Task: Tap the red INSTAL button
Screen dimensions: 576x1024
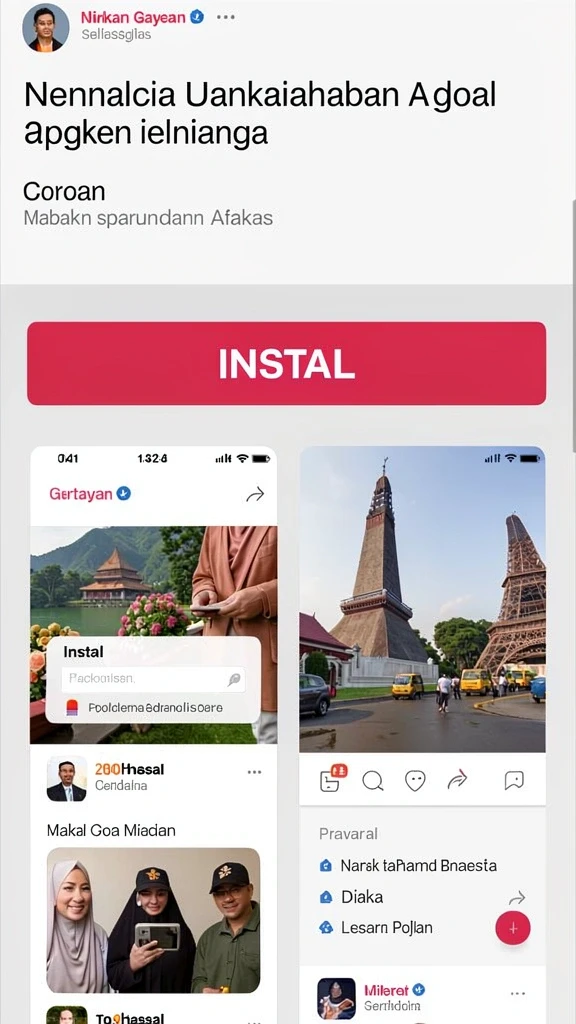Action: click(x=286, y=363)
